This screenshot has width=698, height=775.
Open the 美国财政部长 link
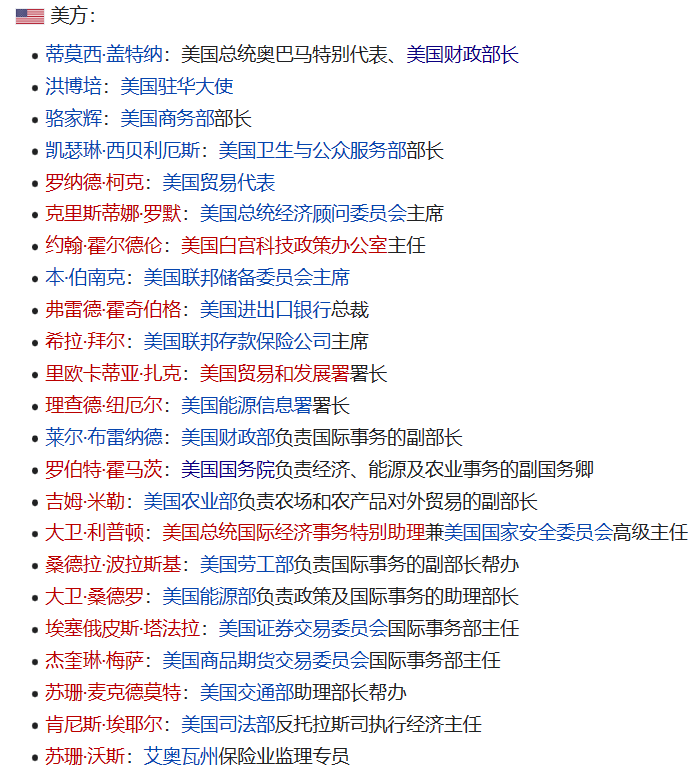coord(462,55)
